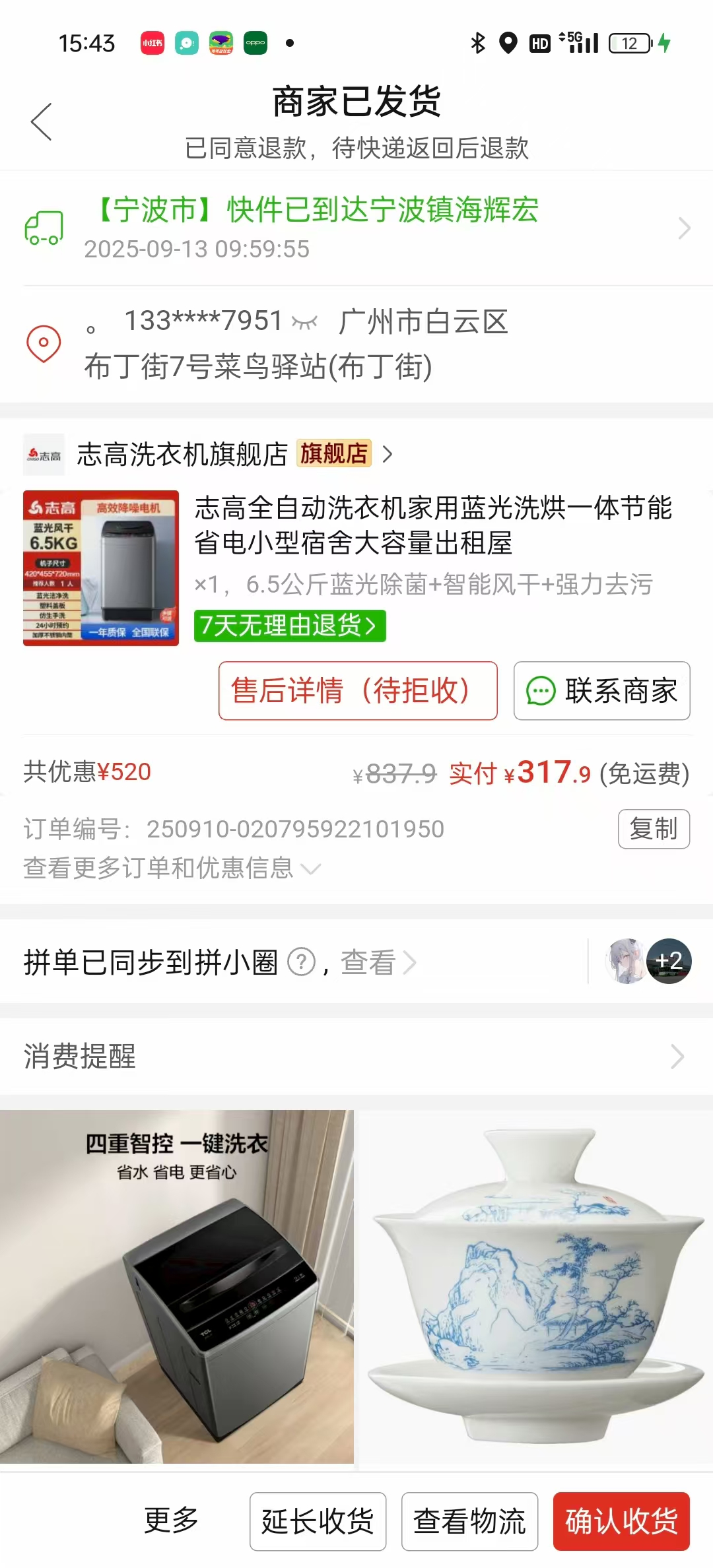The image size is (713, 1568).
Task: Tap the question mark icon beside 拼小圈
Action: [x=302, y=963]
